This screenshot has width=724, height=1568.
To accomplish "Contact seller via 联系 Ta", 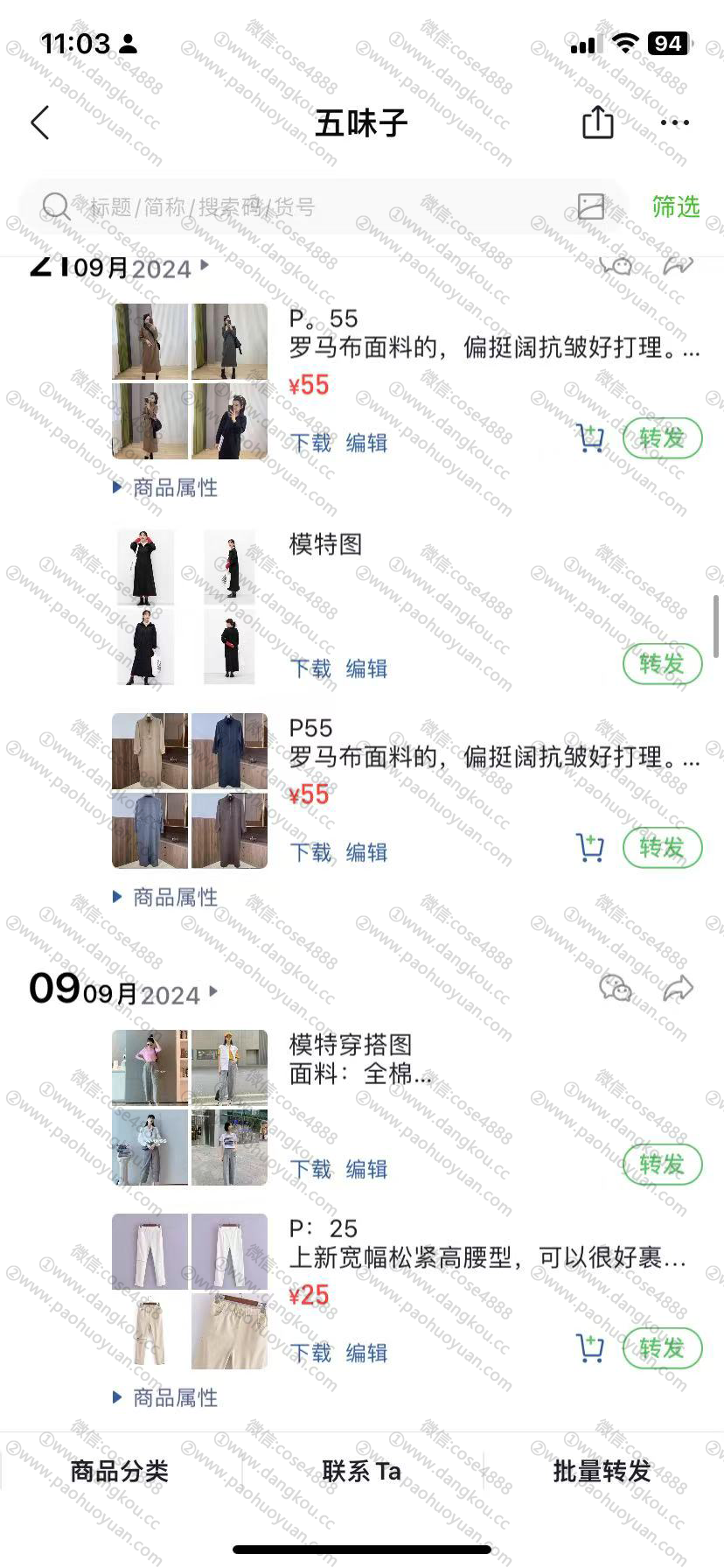I will (x=362, y=1472).
